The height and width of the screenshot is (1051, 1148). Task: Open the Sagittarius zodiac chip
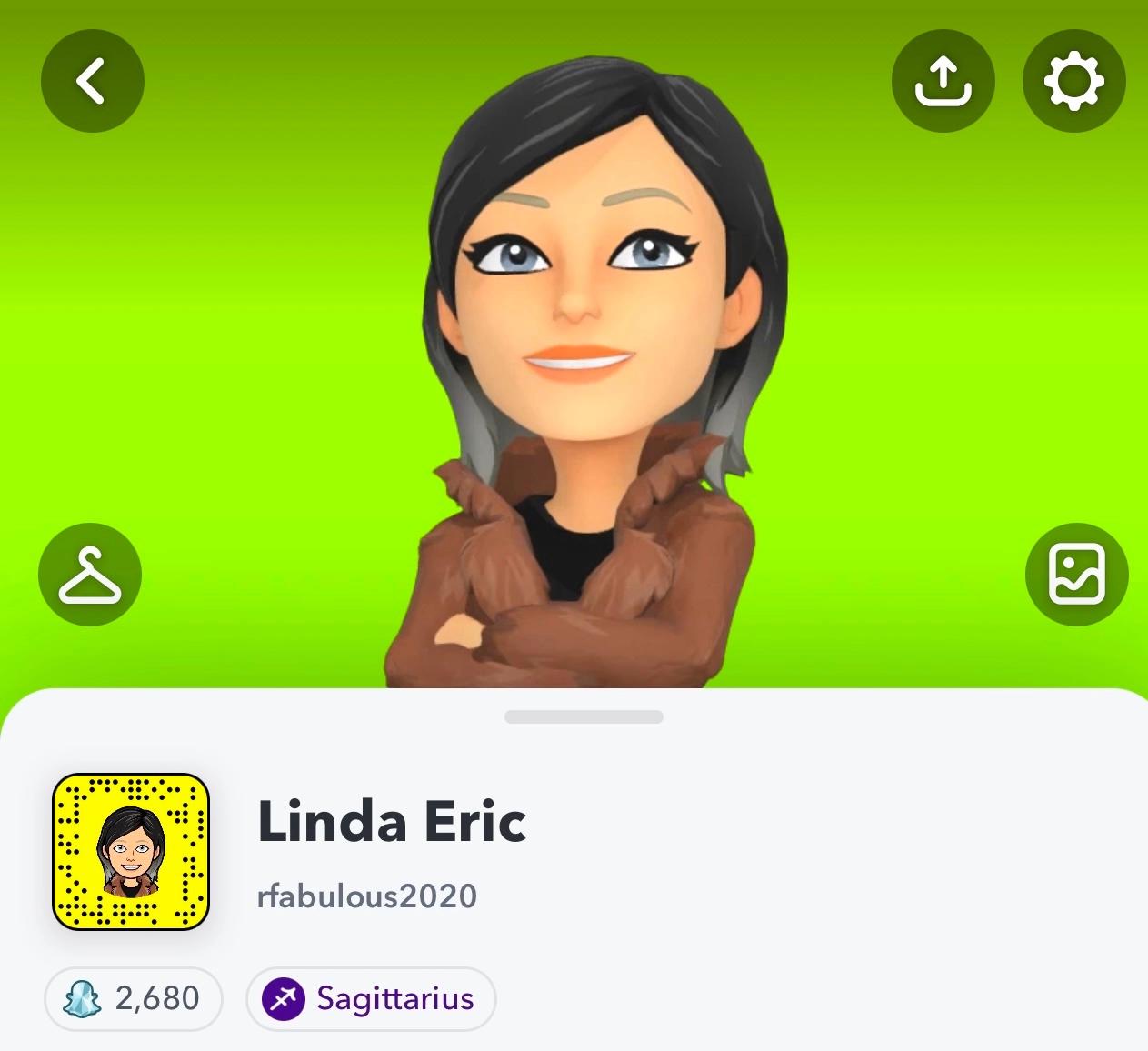[371, 998]
